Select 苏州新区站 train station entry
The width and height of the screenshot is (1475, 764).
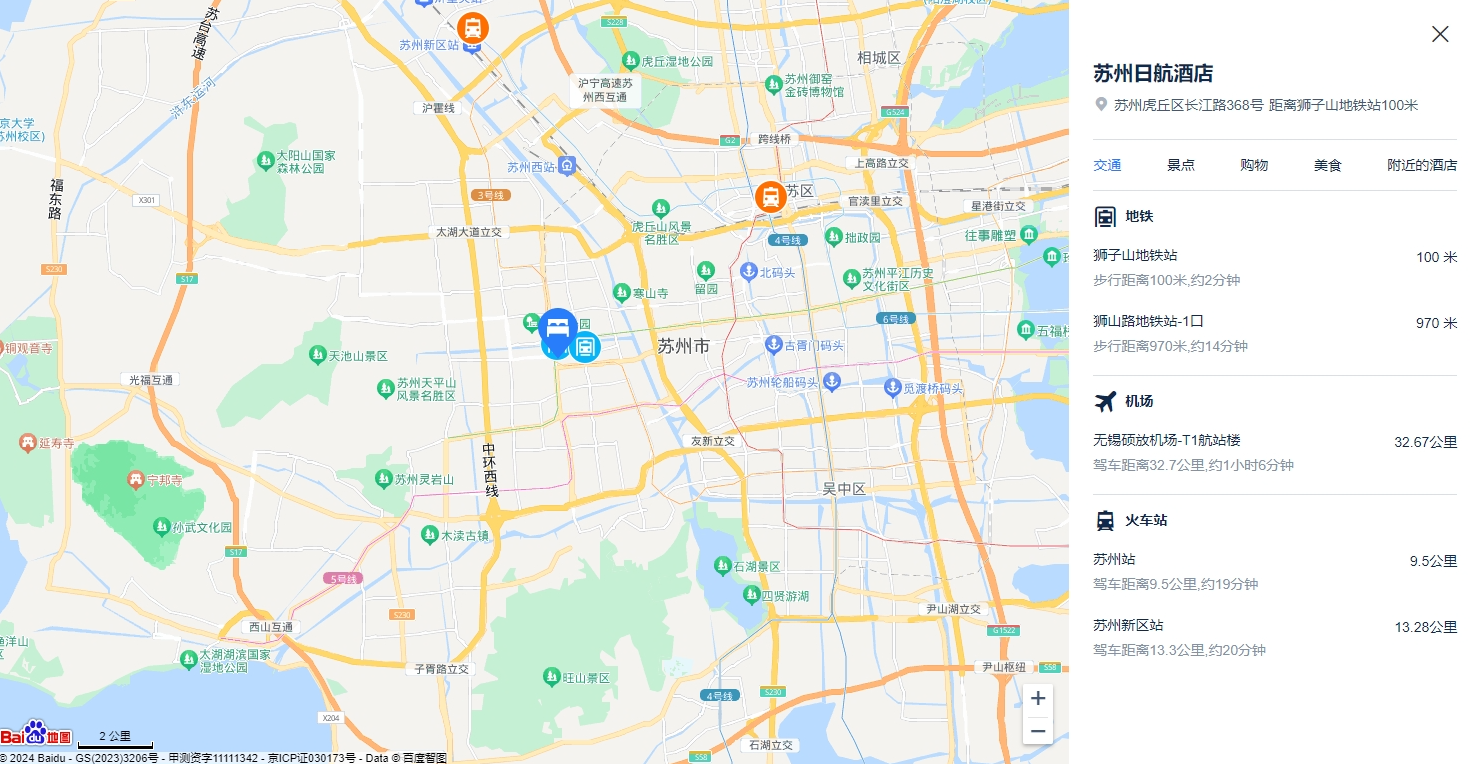point(1128,625)
